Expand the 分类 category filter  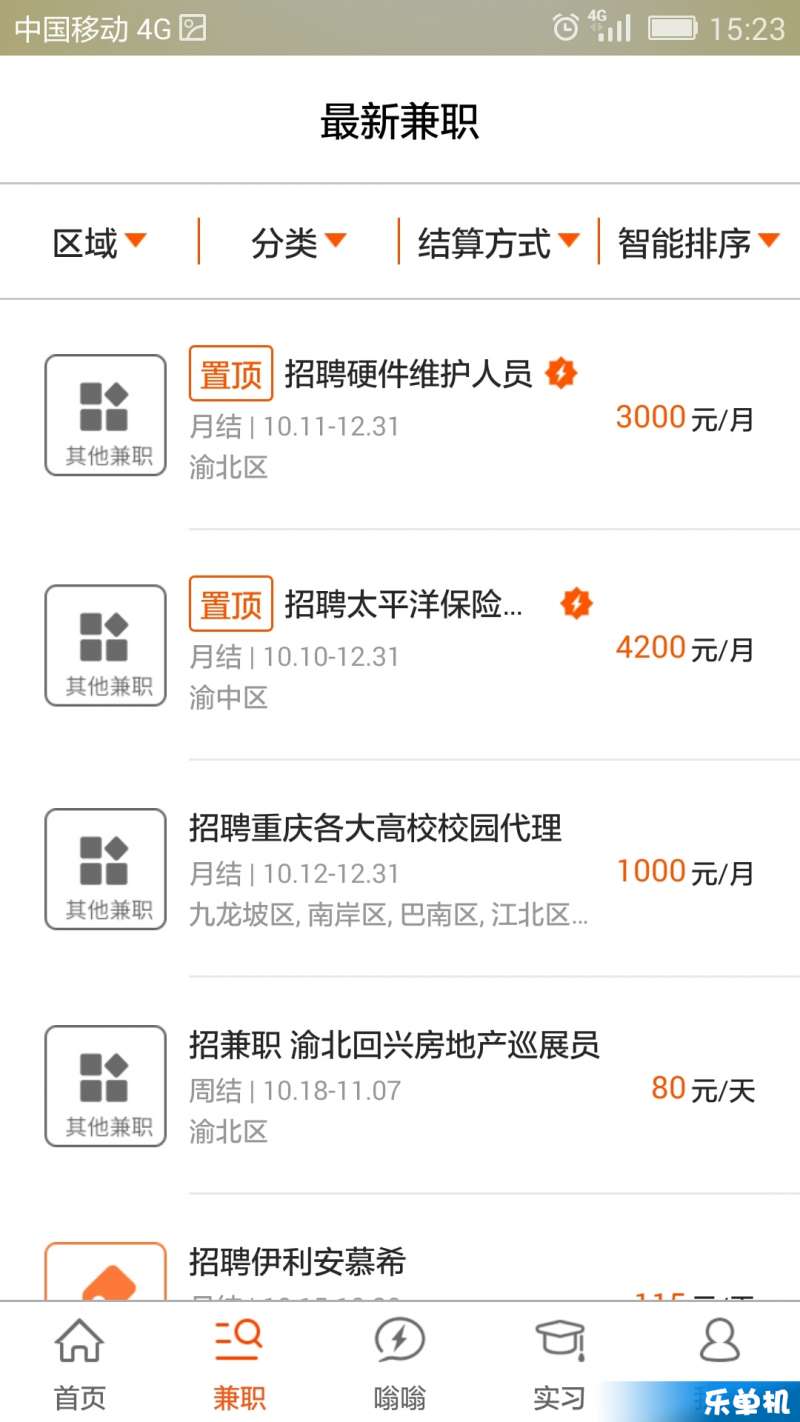pyautogui.click(x=298, y=242)
